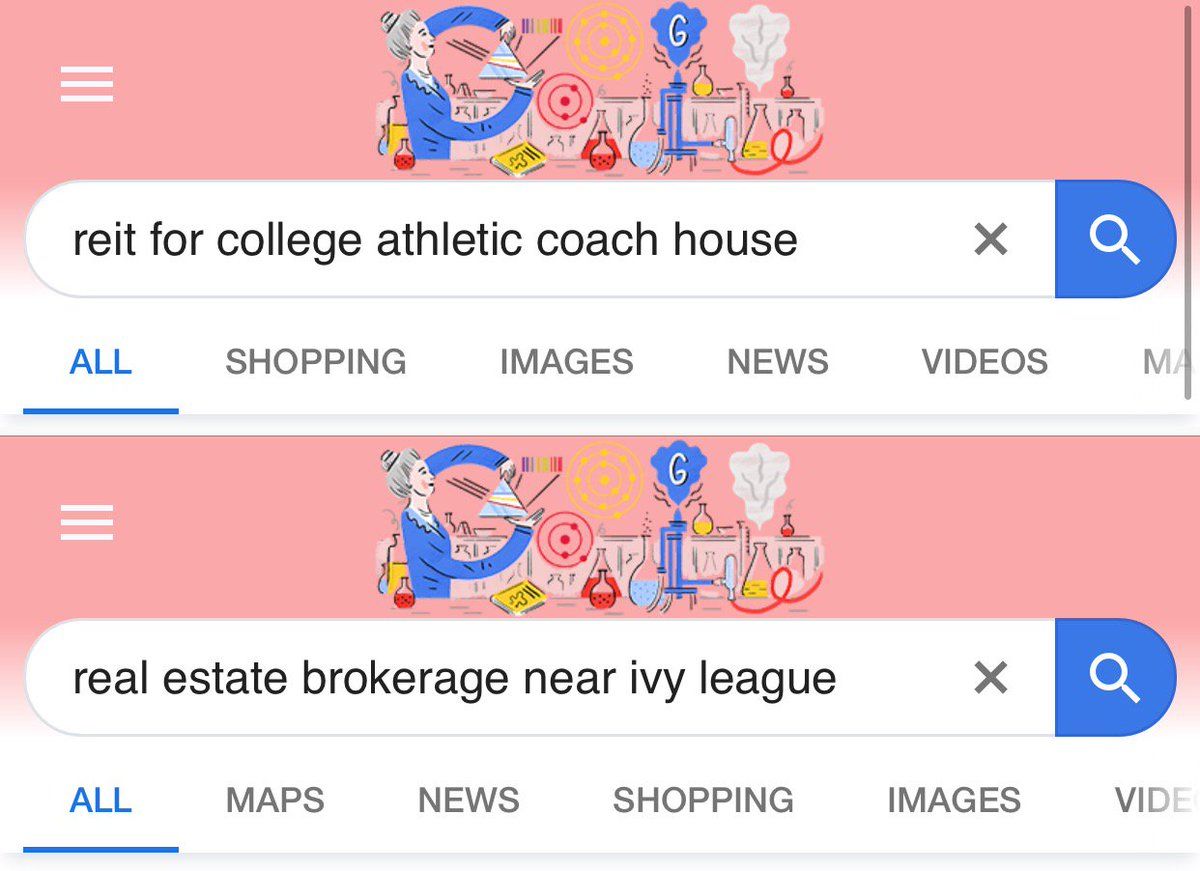Open hamburger menu above real estate brokerage search

tap(86, 523)
